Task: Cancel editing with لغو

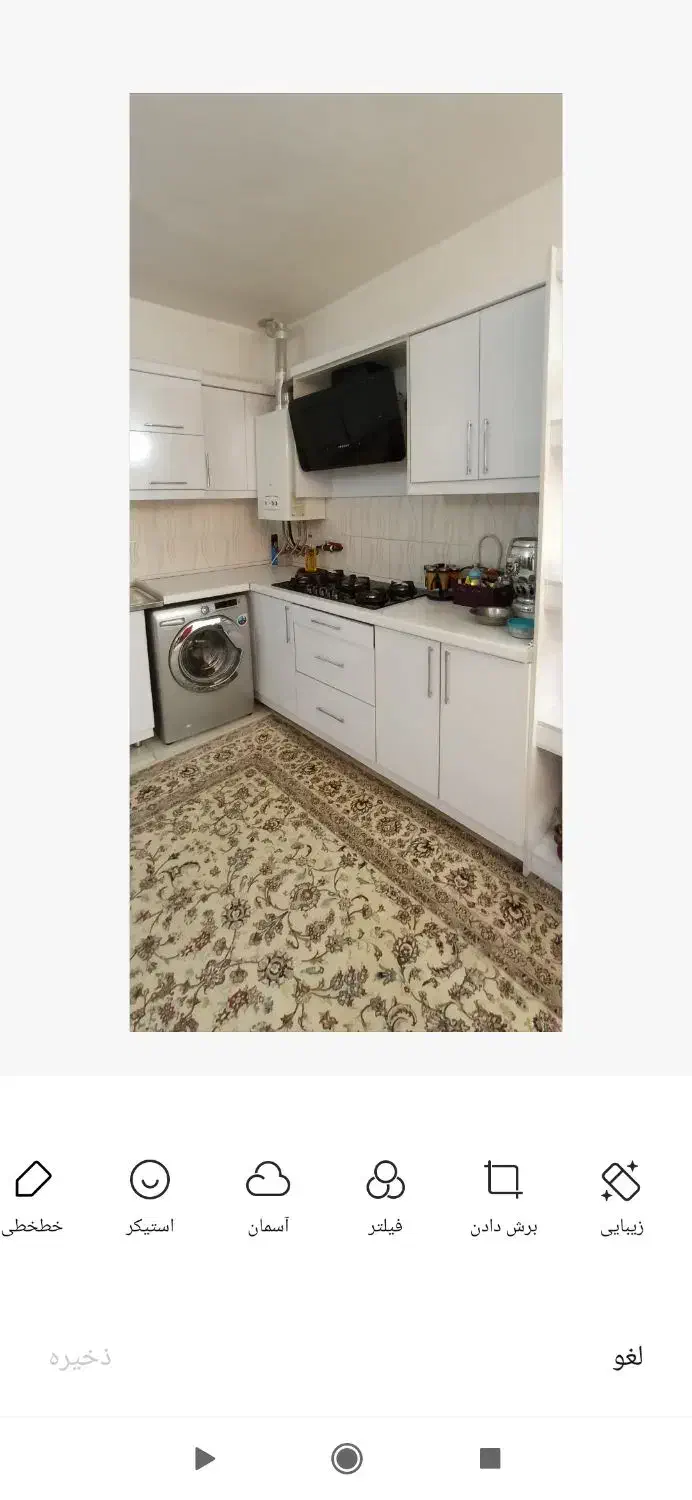Action: (x=627, y=1357)
